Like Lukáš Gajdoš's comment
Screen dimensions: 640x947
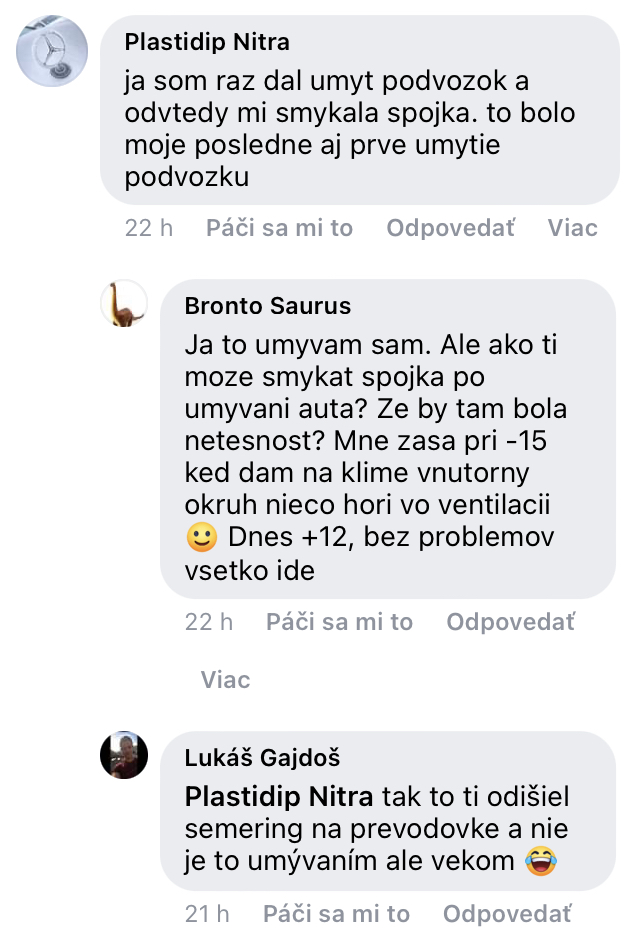[336, 914]
